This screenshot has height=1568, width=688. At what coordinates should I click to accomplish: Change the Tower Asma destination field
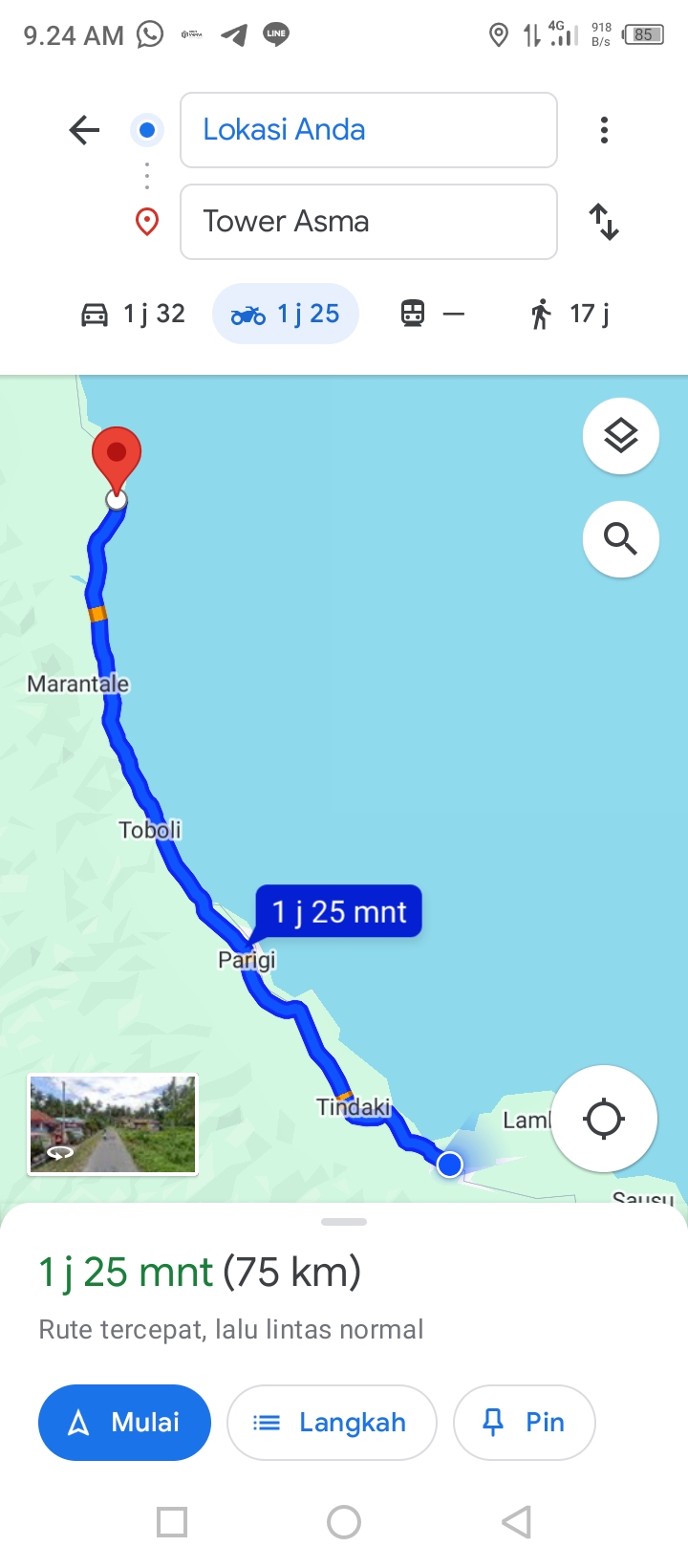coord(368,222)
